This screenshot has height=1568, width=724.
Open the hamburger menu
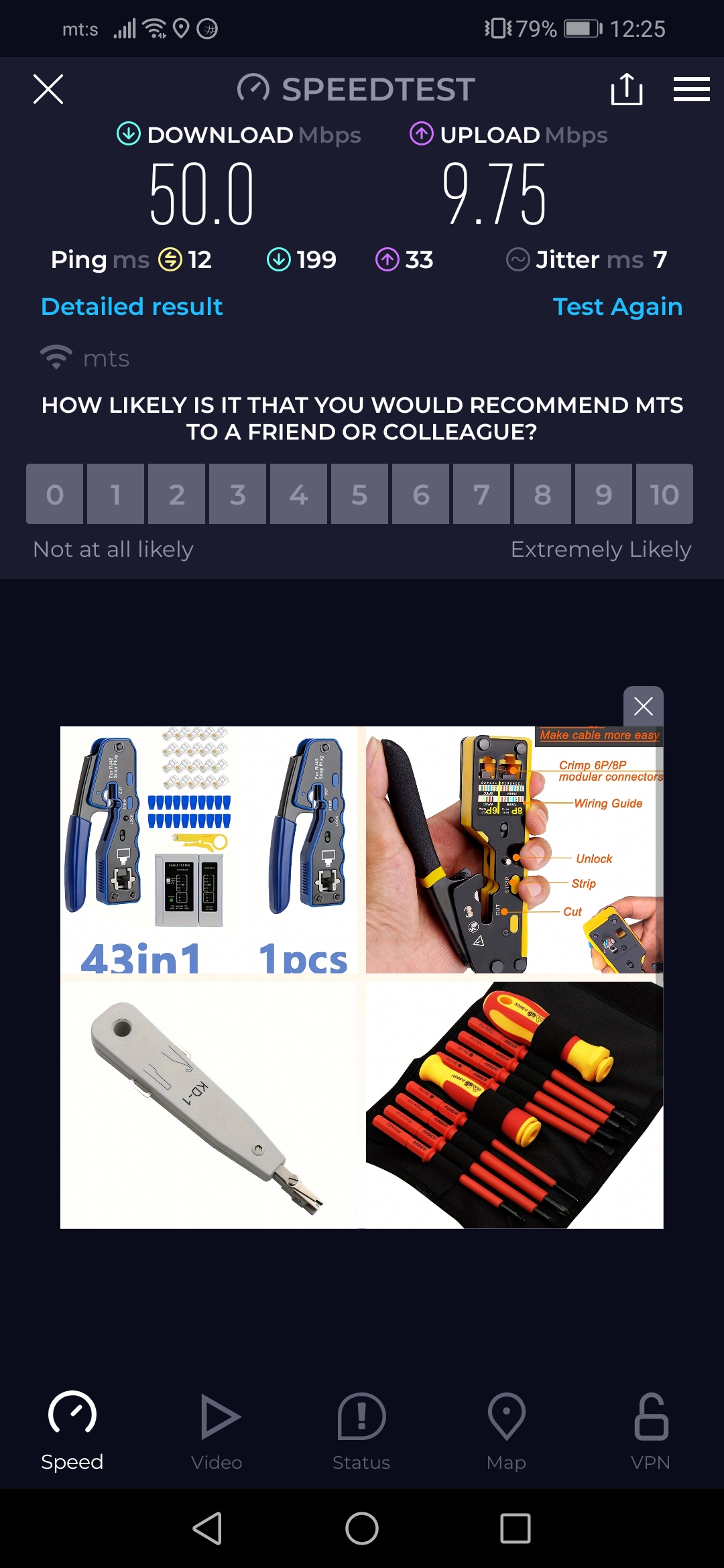(x=691, y=89)
